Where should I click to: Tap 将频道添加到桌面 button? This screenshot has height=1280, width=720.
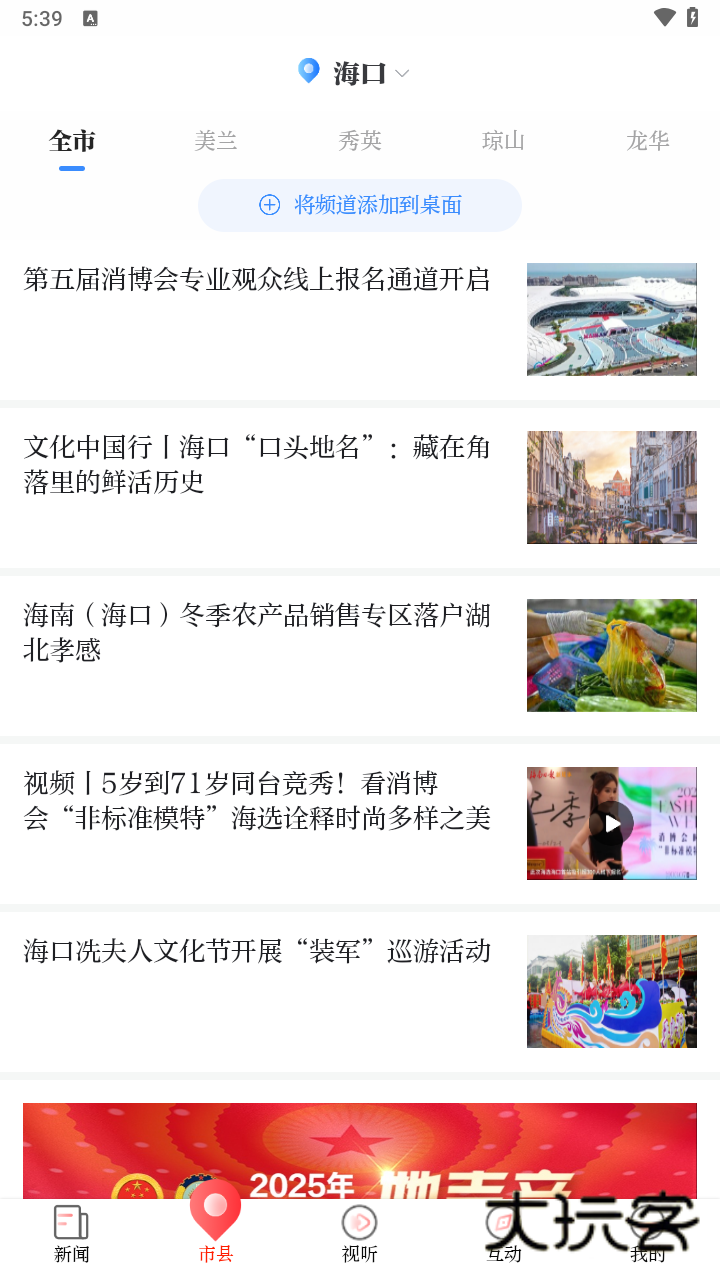coord(359,204)
